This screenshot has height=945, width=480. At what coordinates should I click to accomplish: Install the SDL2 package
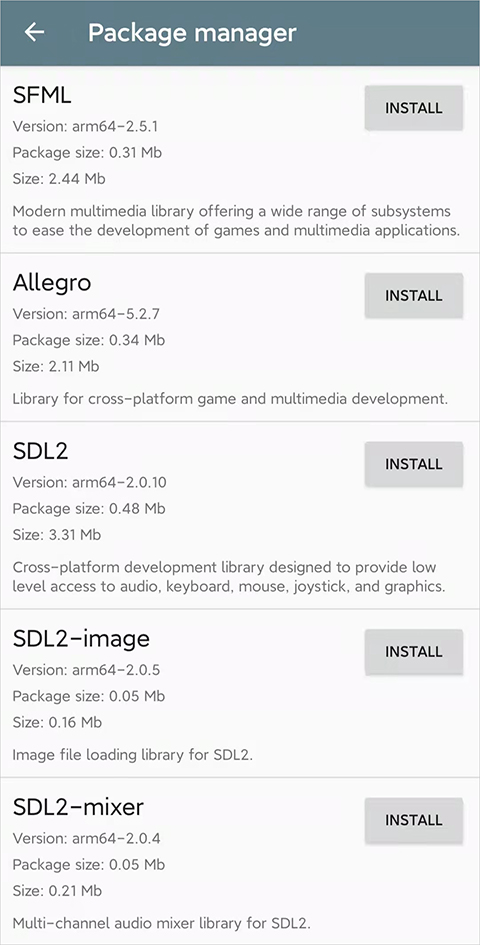(x=414, y=464)
